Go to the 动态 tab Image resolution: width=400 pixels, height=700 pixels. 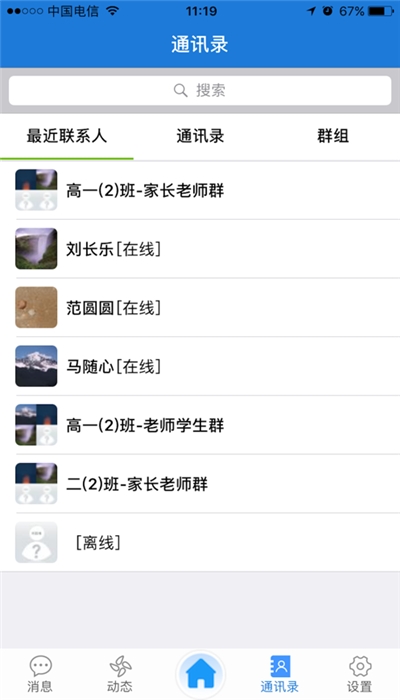pos(120,674)
